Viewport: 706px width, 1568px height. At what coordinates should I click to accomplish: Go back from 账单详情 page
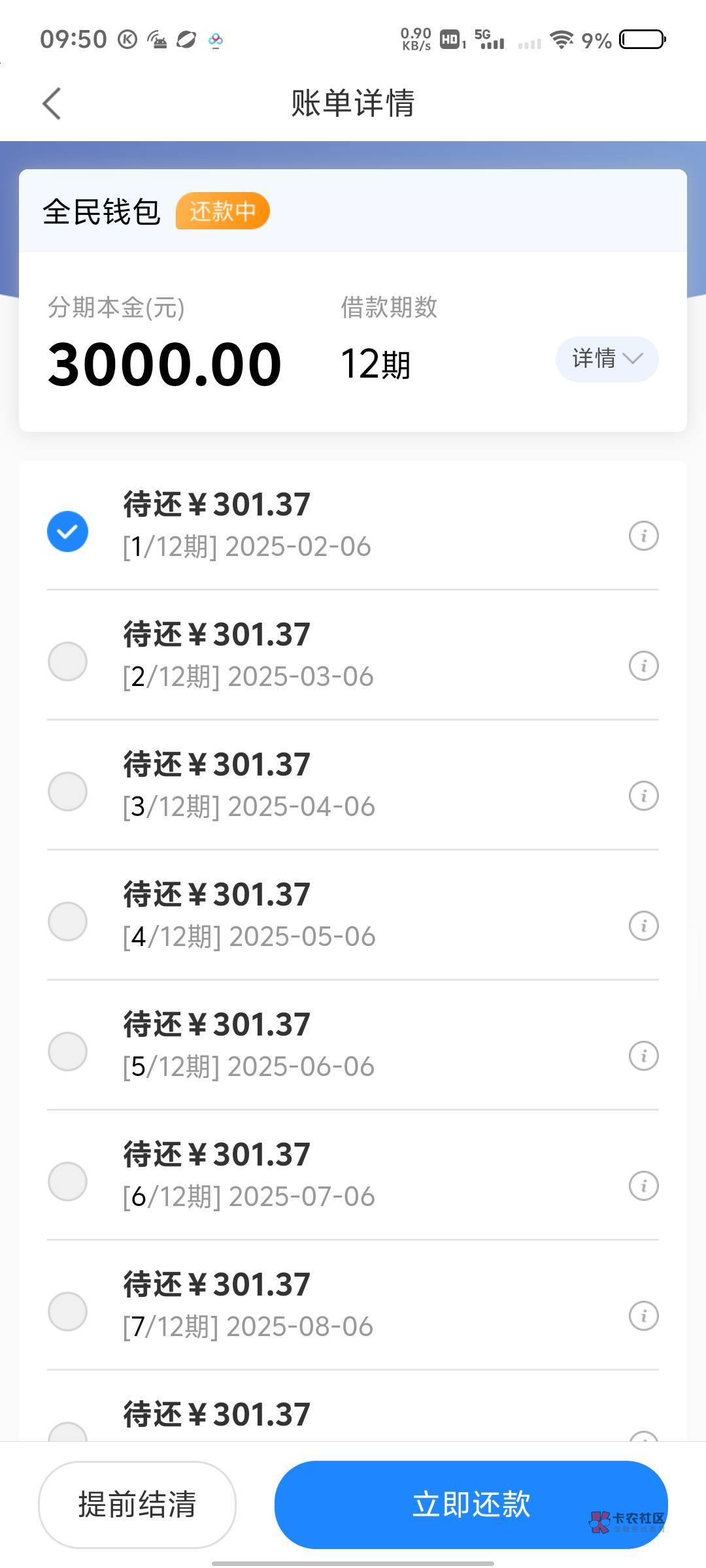(x=52, y=104)
